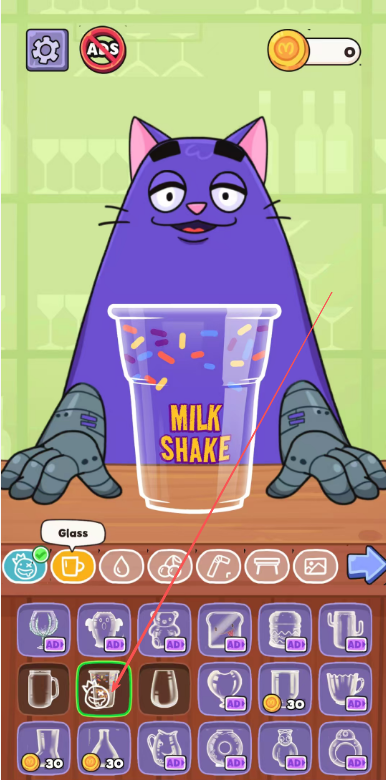Select the wine goblet ad glass
Screen dimensions: 386x780
pos(43,629)
